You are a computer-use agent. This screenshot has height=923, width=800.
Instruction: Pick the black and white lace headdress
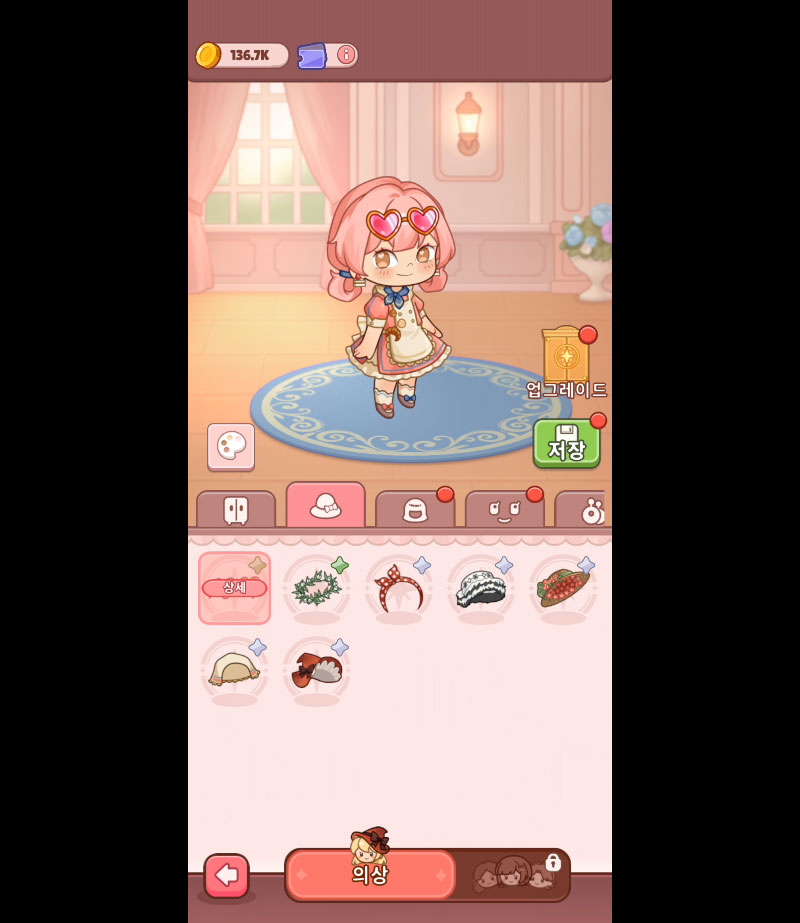[x=480, y=588]
